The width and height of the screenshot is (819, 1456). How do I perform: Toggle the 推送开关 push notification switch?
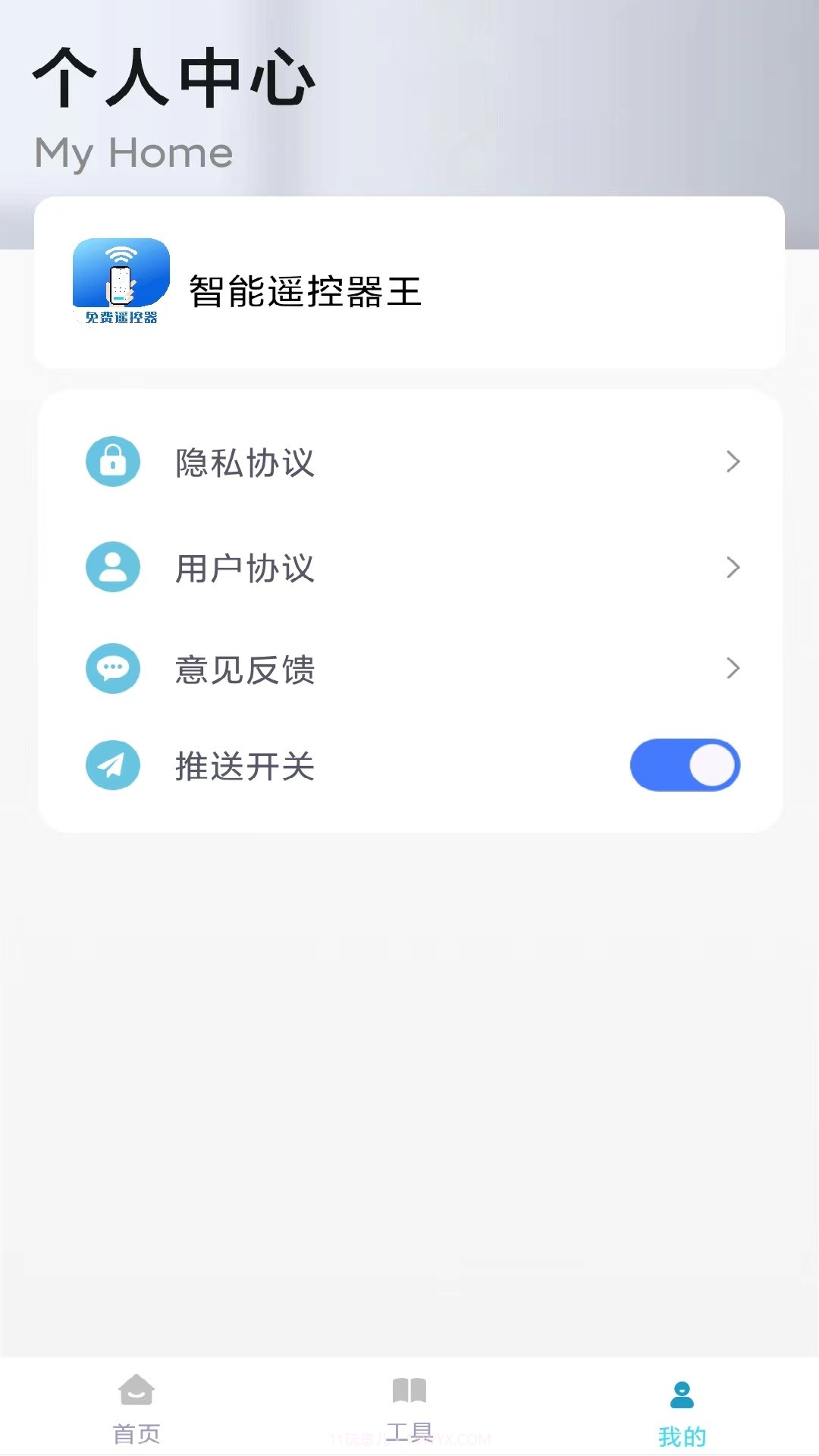685,766
